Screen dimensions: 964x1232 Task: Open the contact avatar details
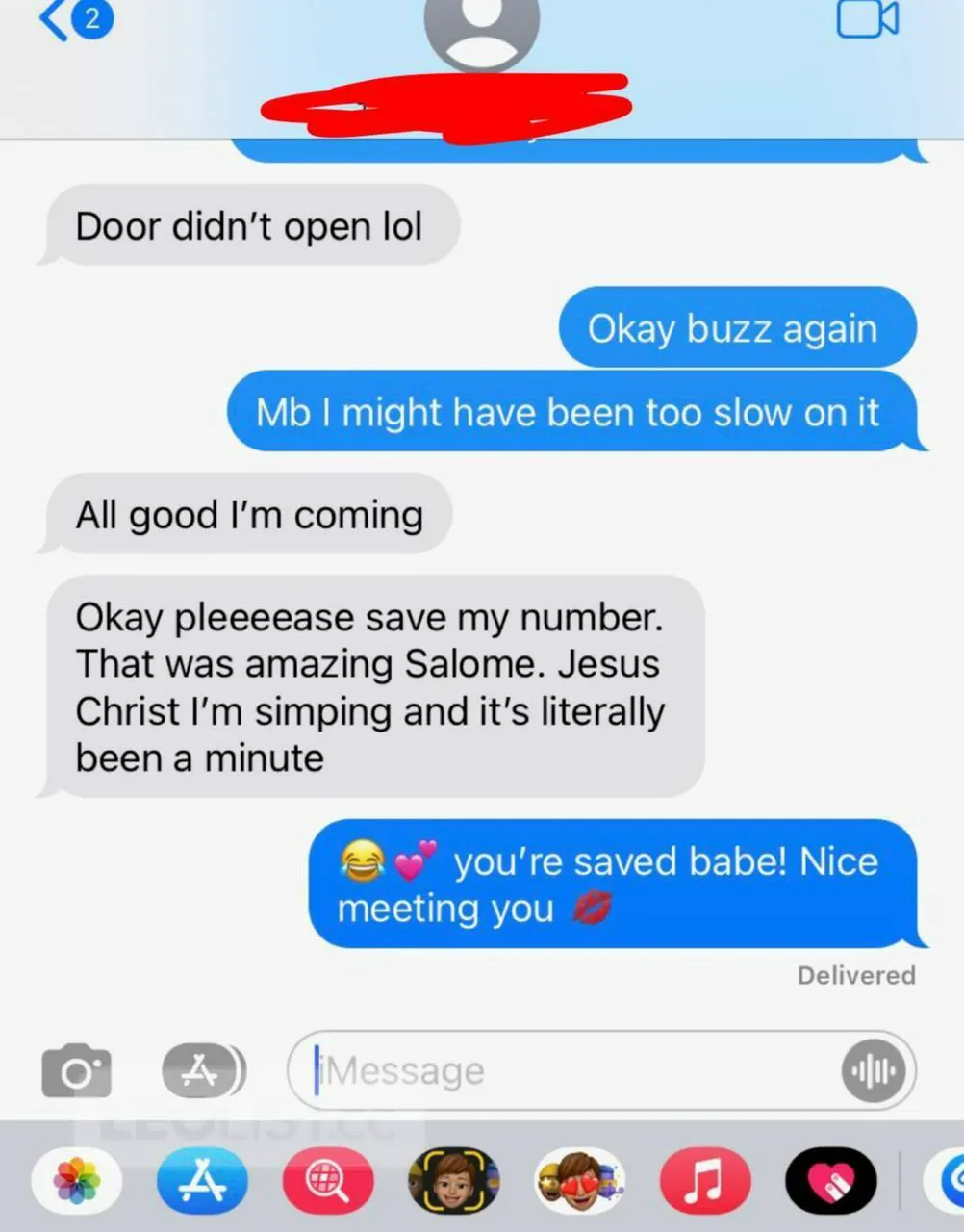[x=481, y=29]
